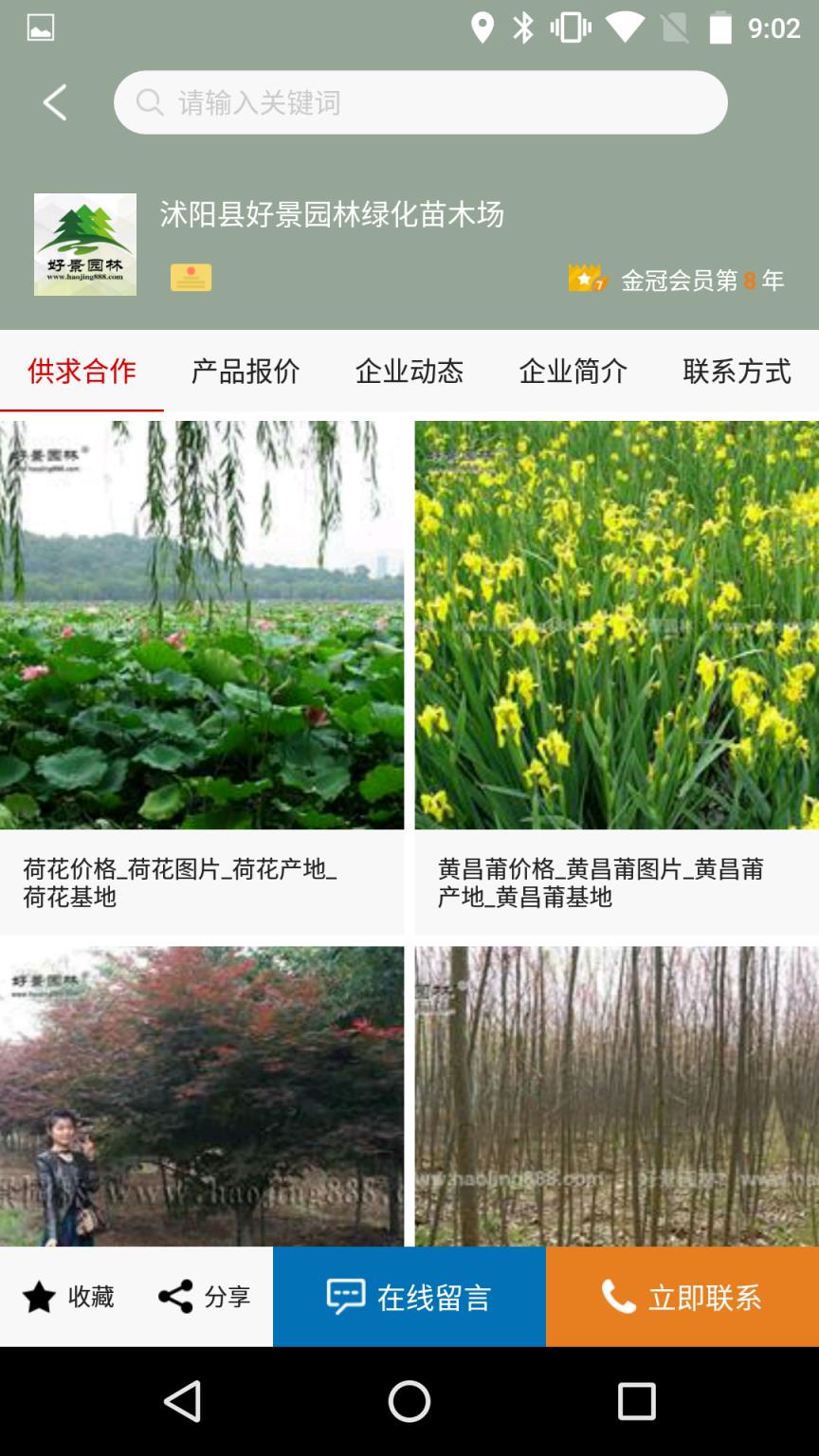Open the 企业简介 tab
The image size is (819, 1456).
click(573, 372)
